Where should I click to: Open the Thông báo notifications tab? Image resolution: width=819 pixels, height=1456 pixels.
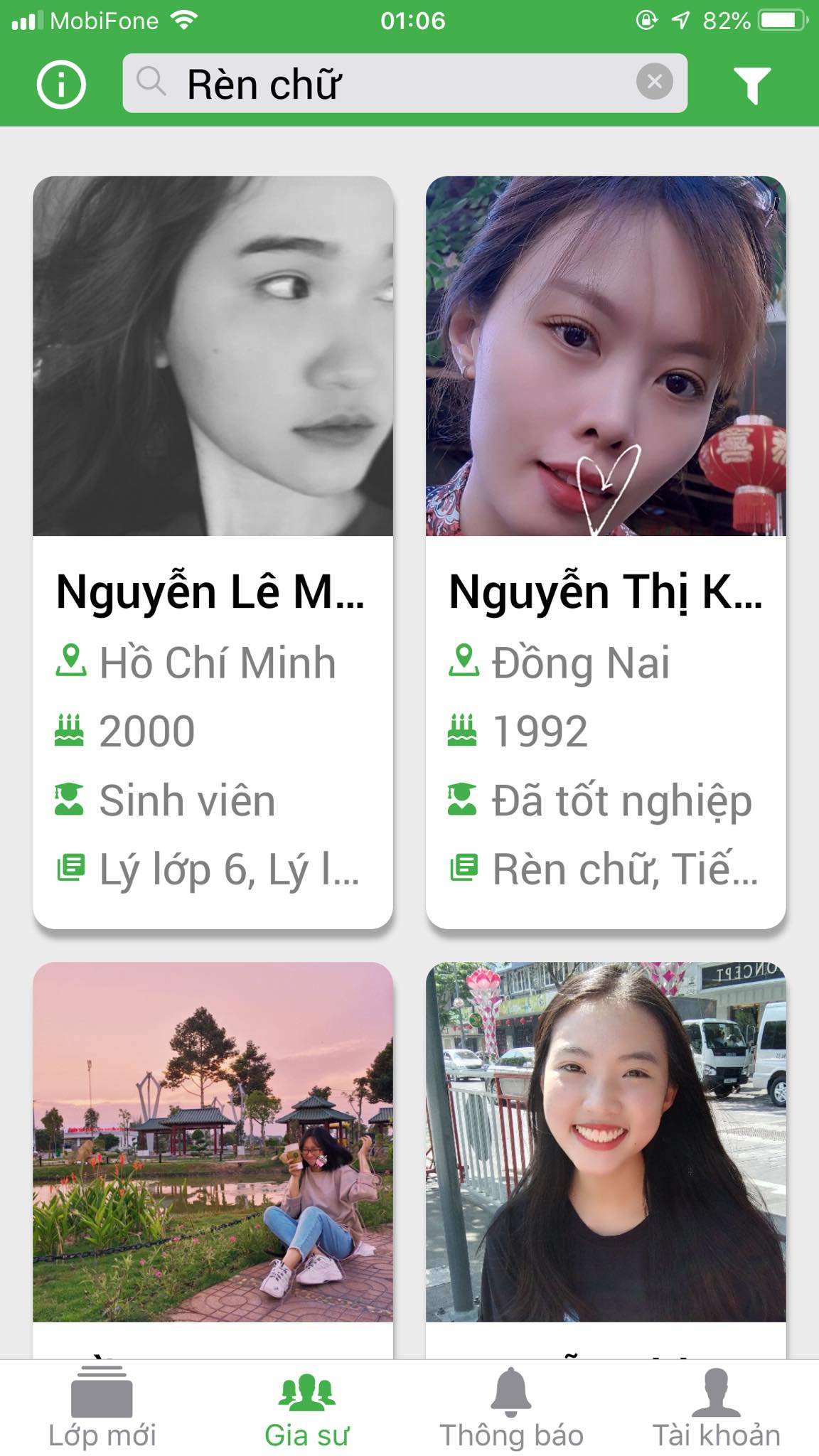tap(511, 1408)
